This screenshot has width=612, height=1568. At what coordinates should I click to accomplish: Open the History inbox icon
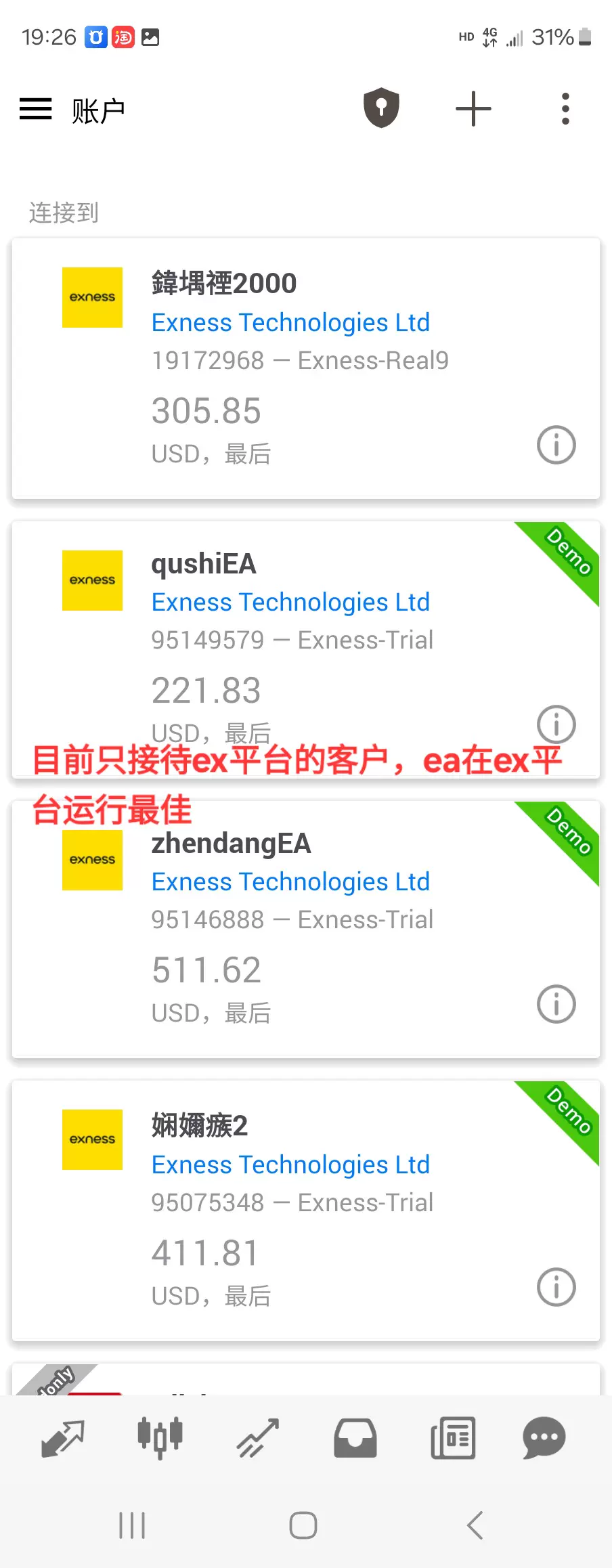[x=354, y=1439]
